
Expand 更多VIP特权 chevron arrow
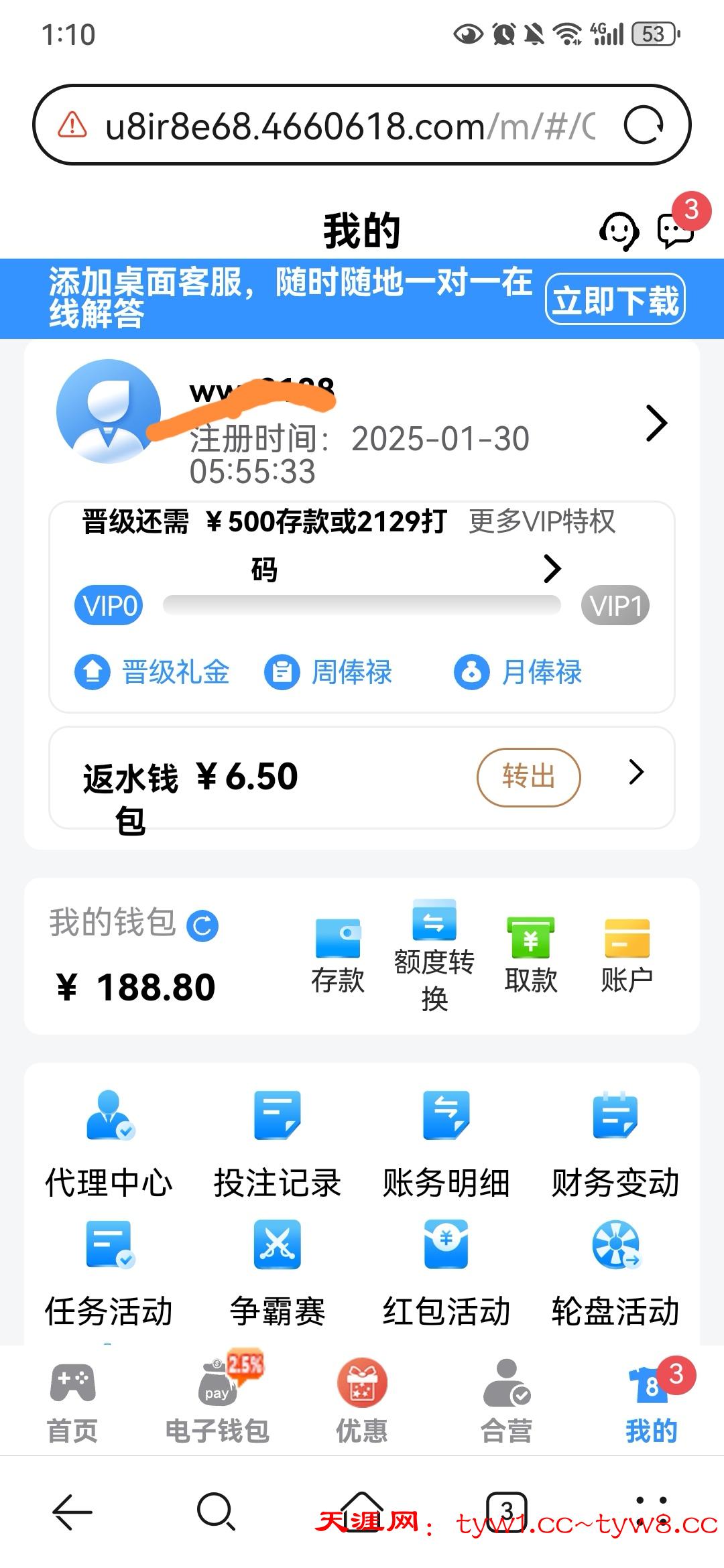pyautogui.click(x=554, y=568)
